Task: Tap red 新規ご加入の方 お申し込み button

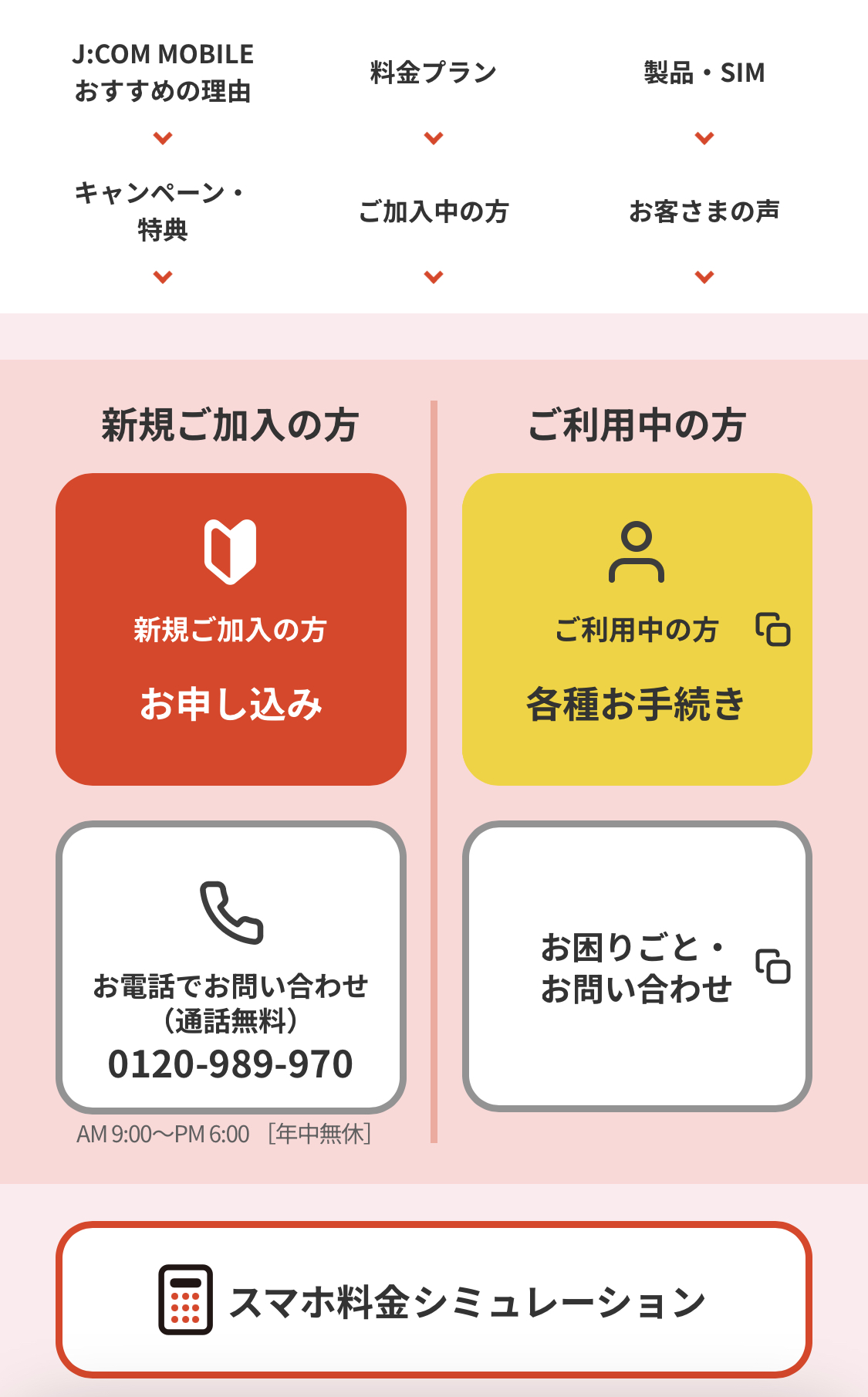Action: point(231,629)
